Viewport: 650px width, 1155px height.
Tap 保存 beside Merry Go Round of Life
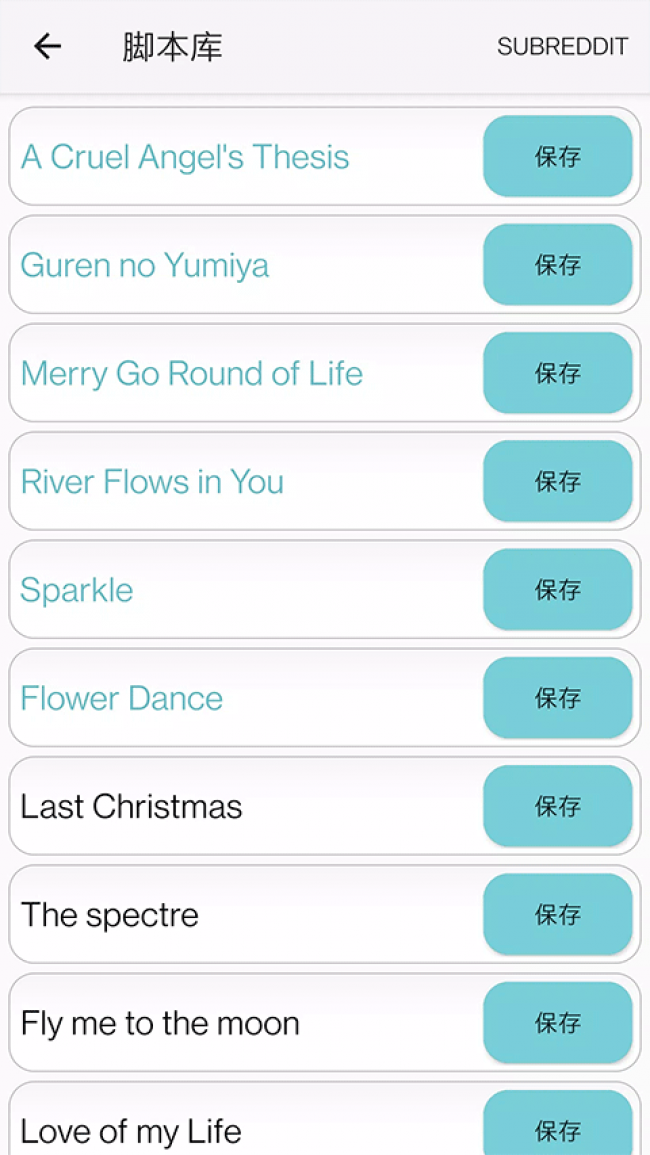(x=557, y=373)
